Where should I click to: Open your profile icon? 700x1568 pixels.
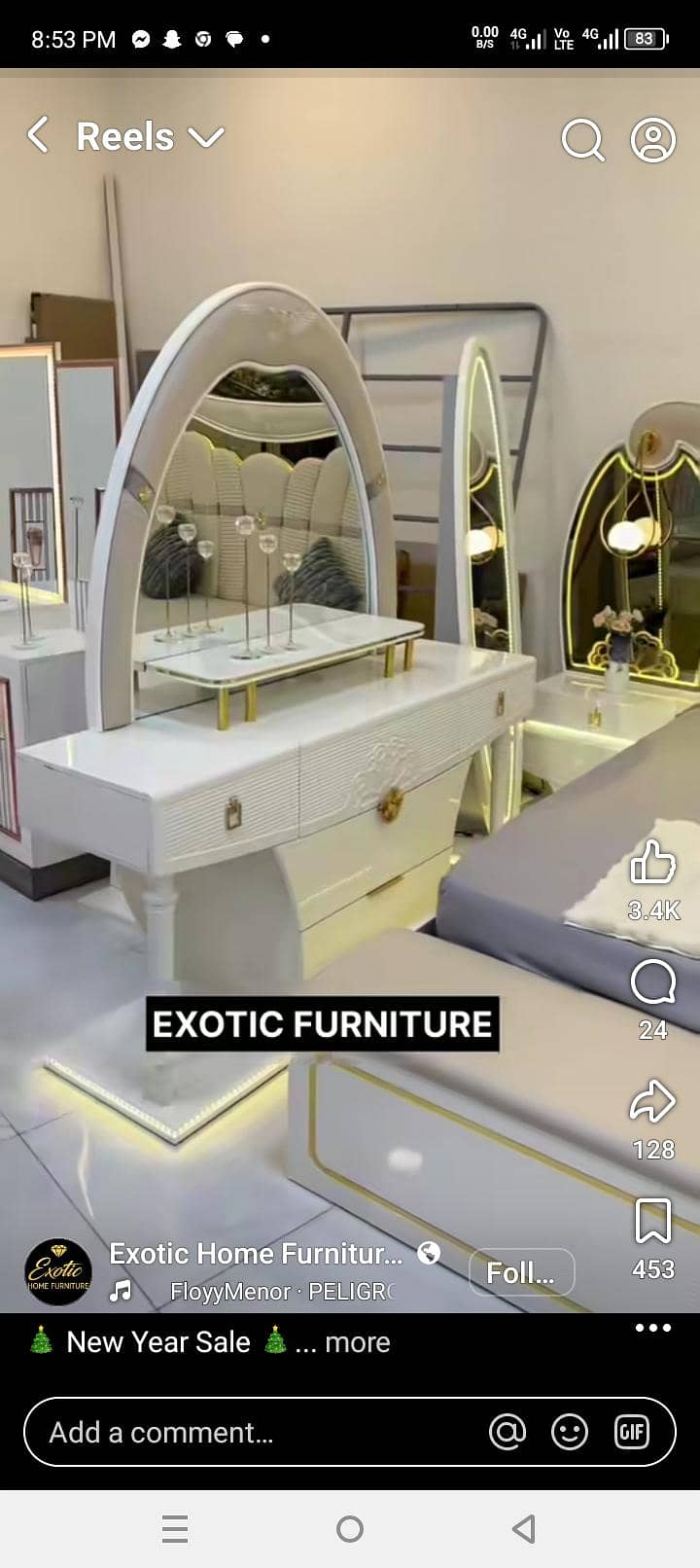click(653, 140)
